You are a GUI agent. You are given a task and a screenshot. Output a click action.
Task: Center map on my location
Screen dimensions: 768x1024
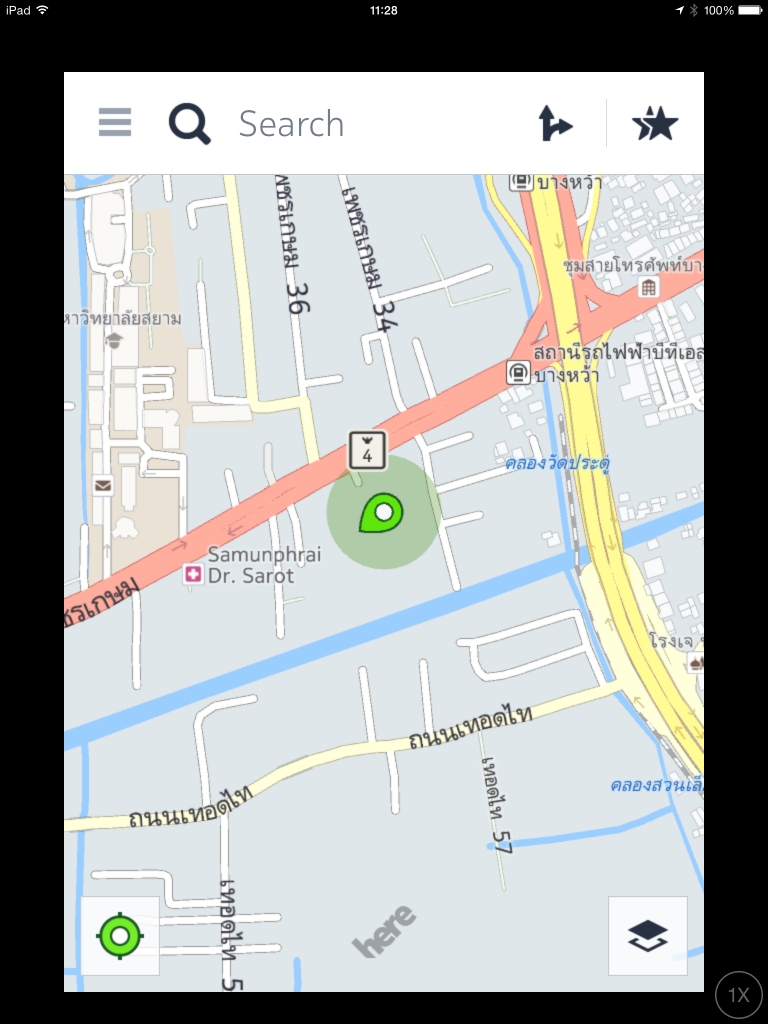(x=120, y=936)
